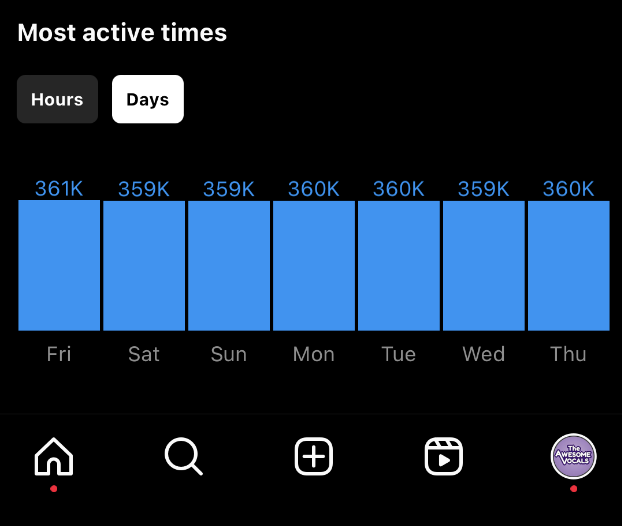Select the Days segment

147,100
